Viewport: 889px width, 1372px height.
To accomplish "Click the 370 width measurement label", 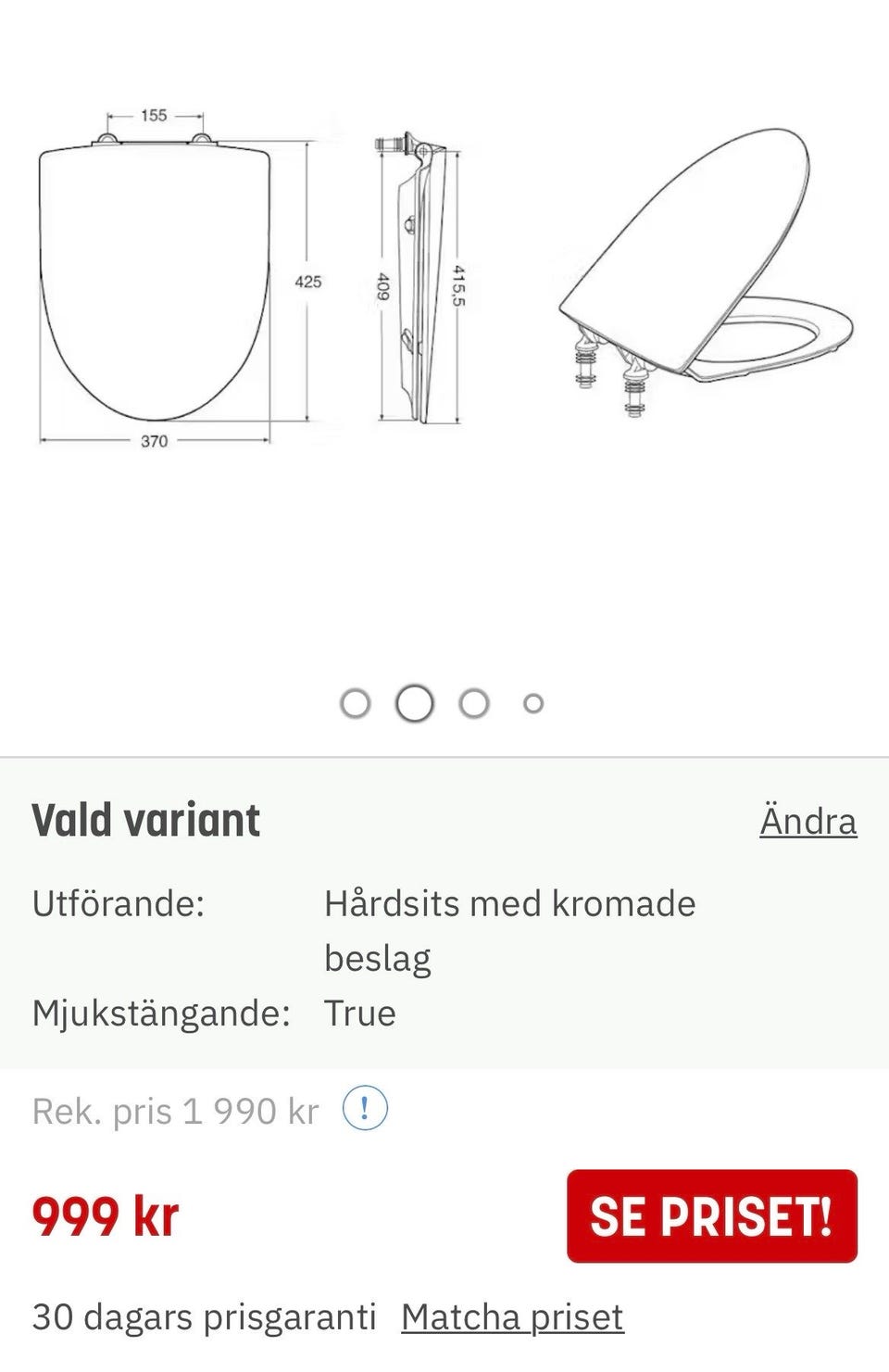I will [155, 442].
